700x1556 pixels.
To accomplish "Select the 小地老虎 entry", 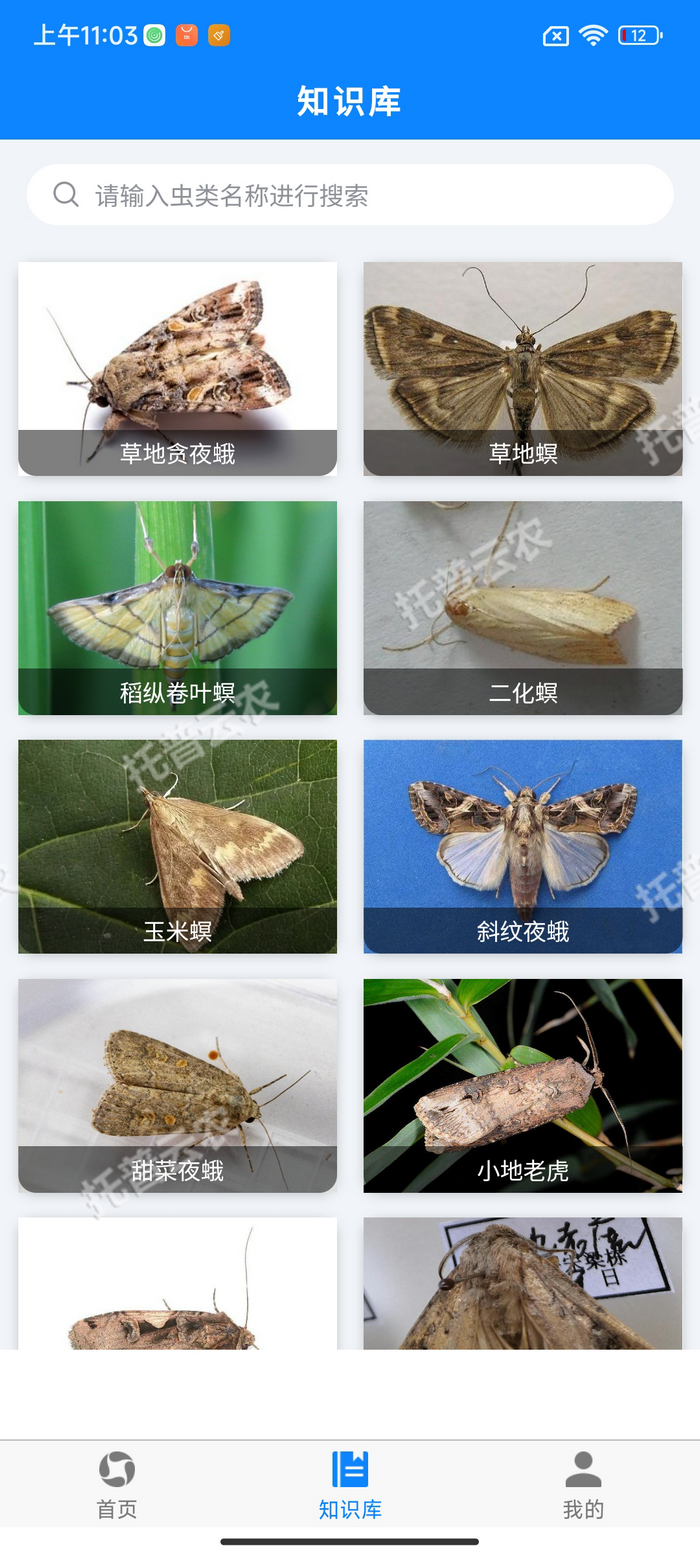I will [522, 1085].
